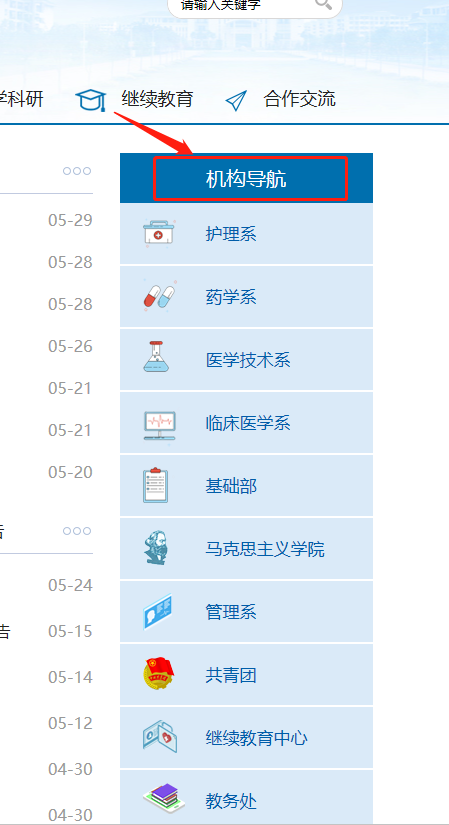This screenshot has height=825, width=449.
Task: Open 继续教育中心 row
Action: point(246,738)
